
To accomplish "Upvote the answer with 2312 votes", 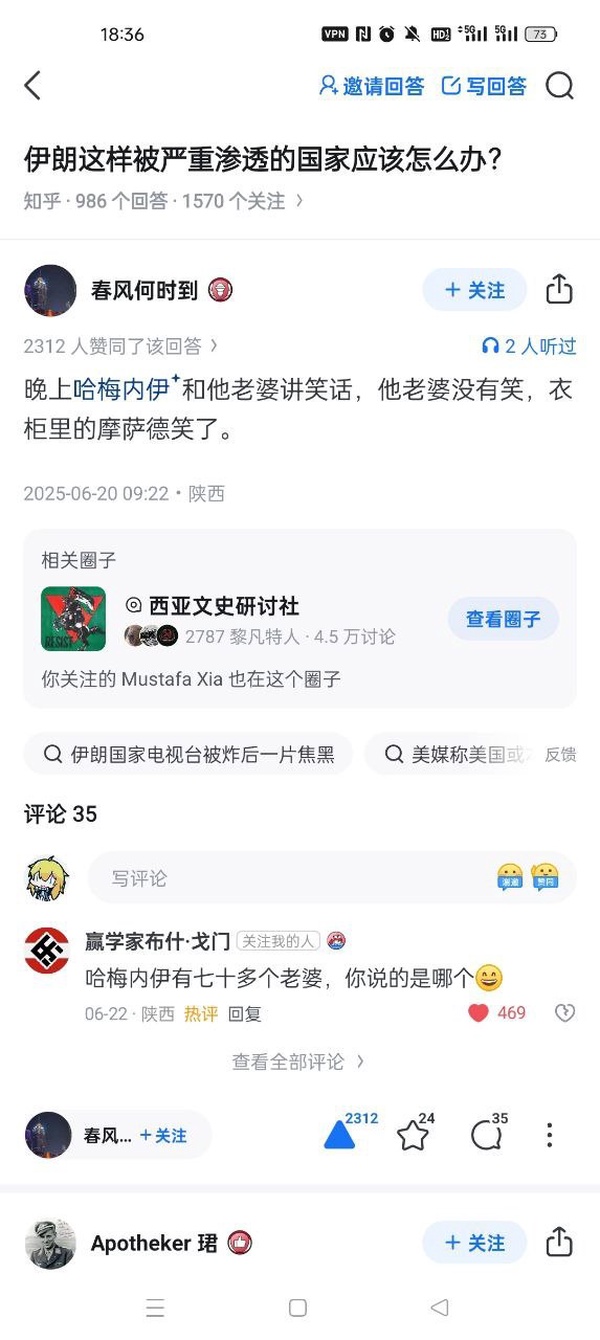I will (340, 1135).
